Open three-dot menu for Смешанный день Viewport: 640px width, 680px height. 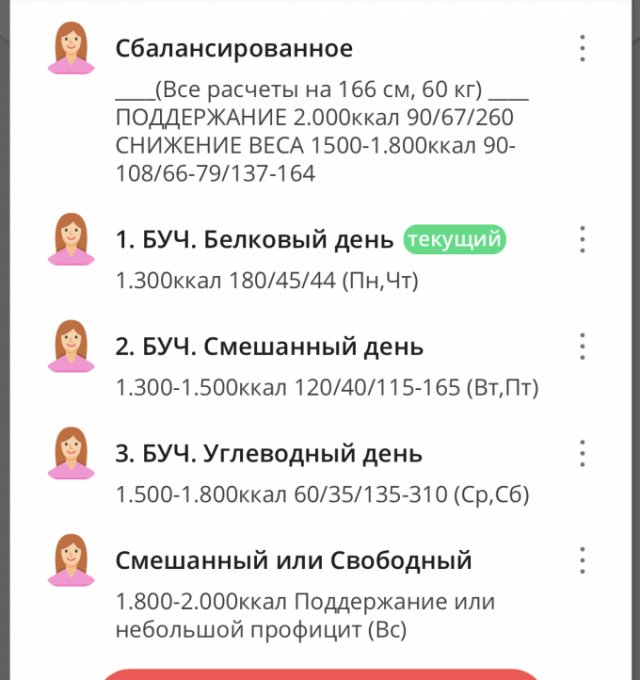pyautogui.click(x=582, y=346)
